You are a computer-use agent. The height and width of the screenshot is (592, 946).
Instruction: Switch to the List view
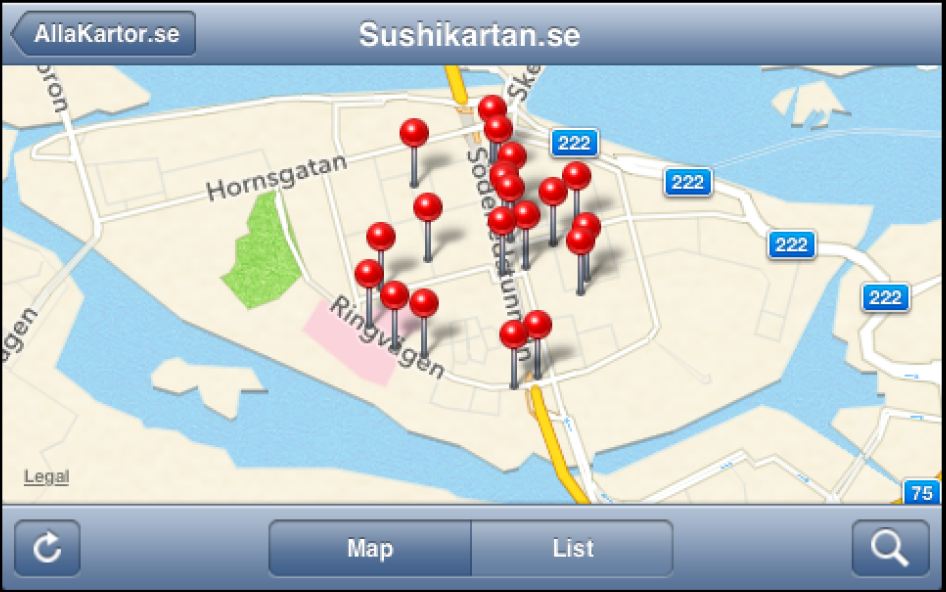[x=572, y=548]
